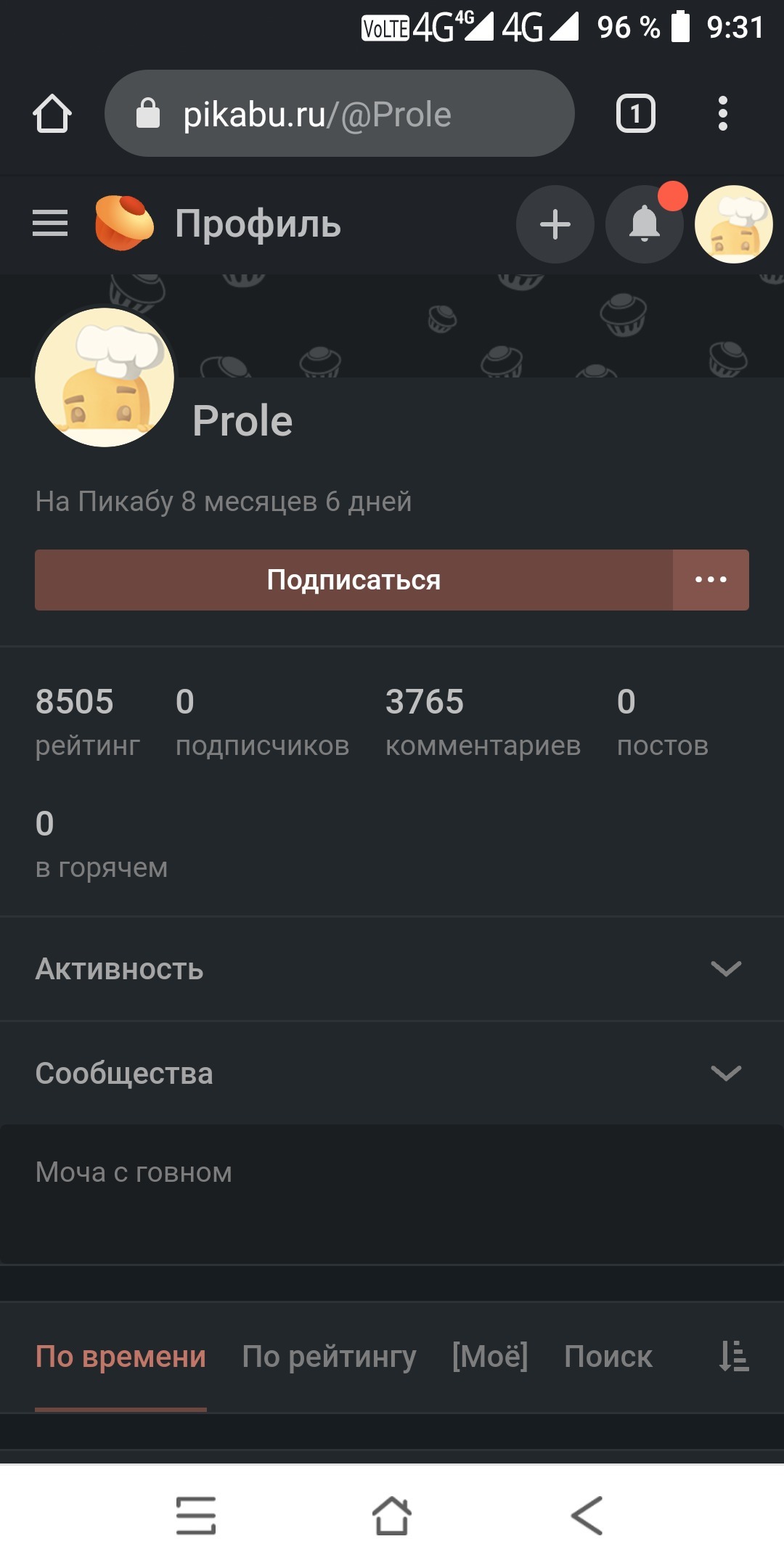Open the notifications bell
This screenshot has width=784, height=1568.
645,224
